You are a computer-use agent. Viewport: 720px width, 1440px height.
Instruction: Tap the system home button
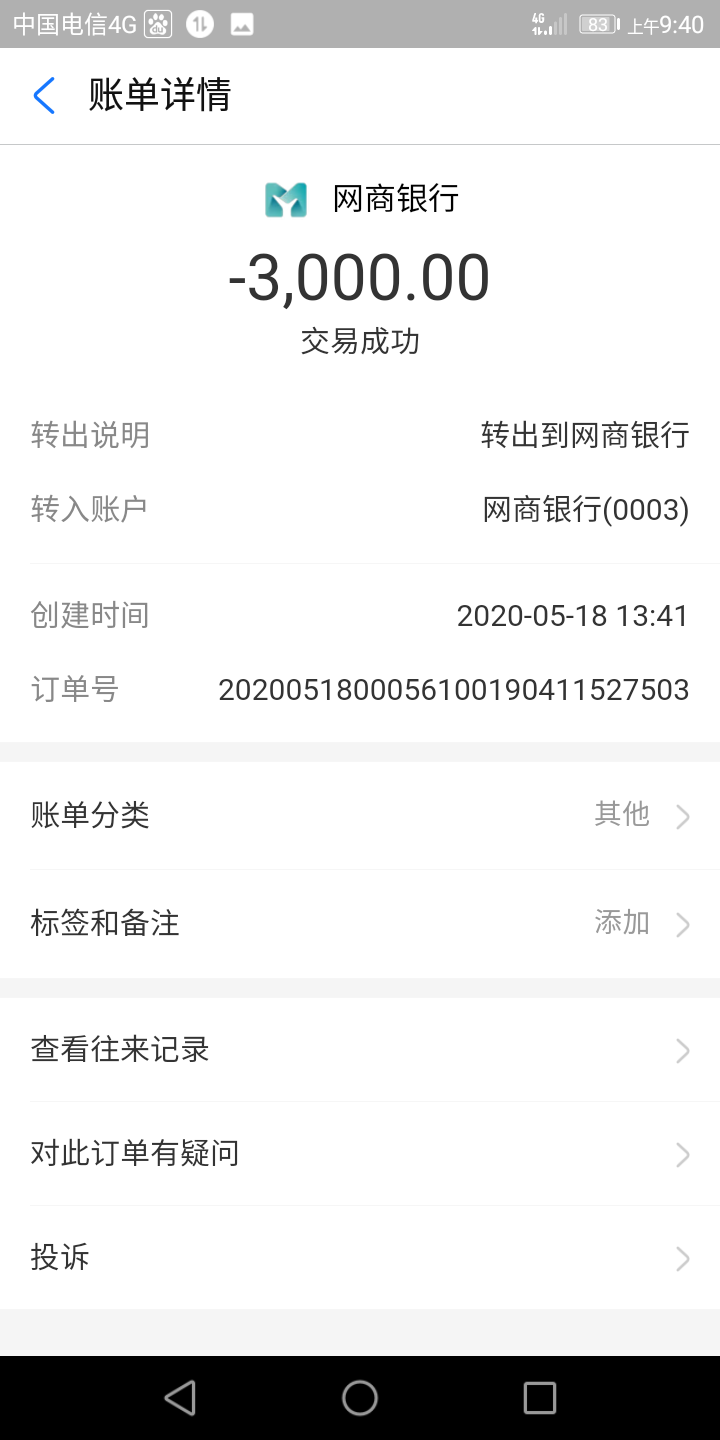coord(360,1398)
